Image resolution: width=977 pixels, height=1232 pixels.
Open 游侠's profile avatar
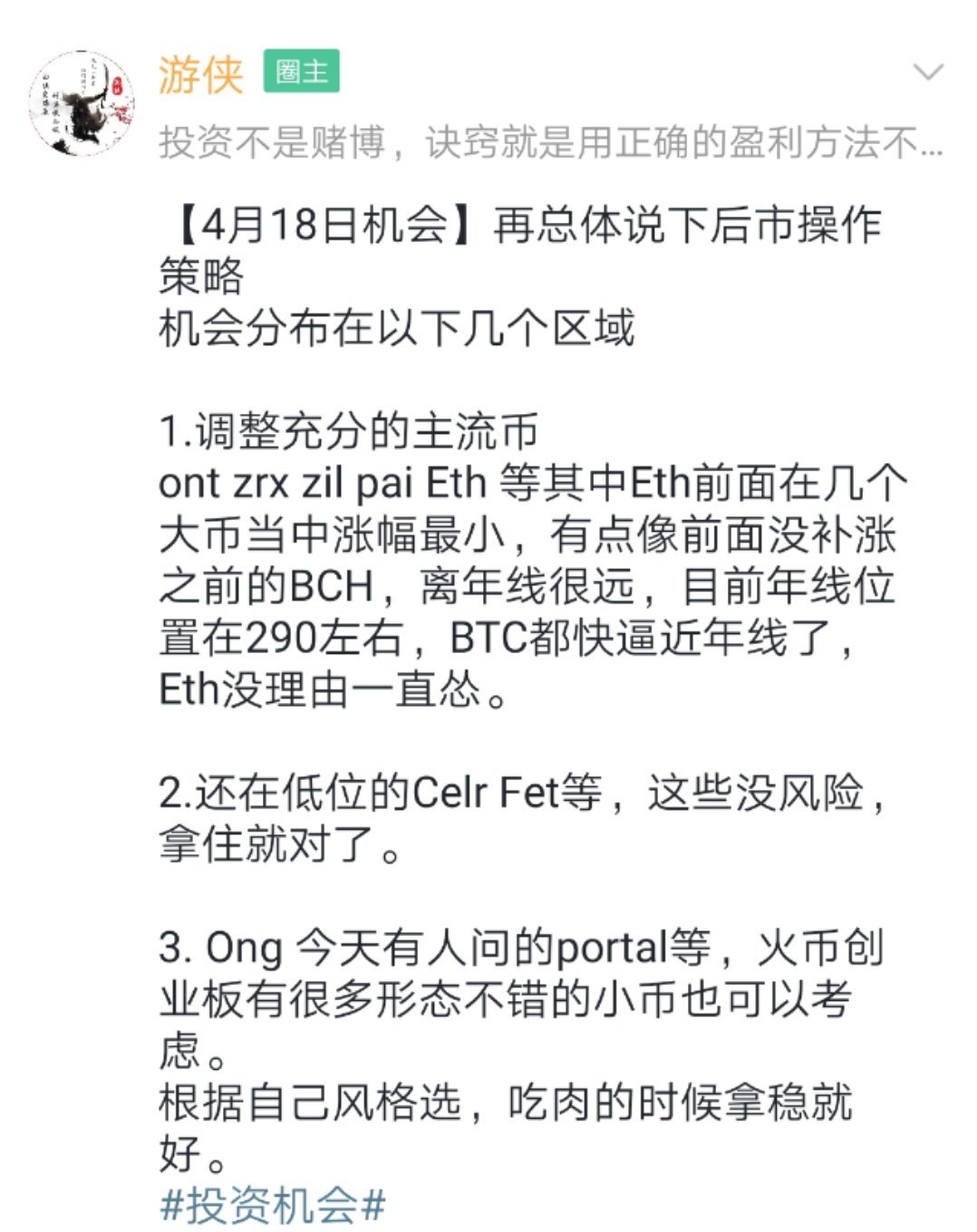point(82,102)
